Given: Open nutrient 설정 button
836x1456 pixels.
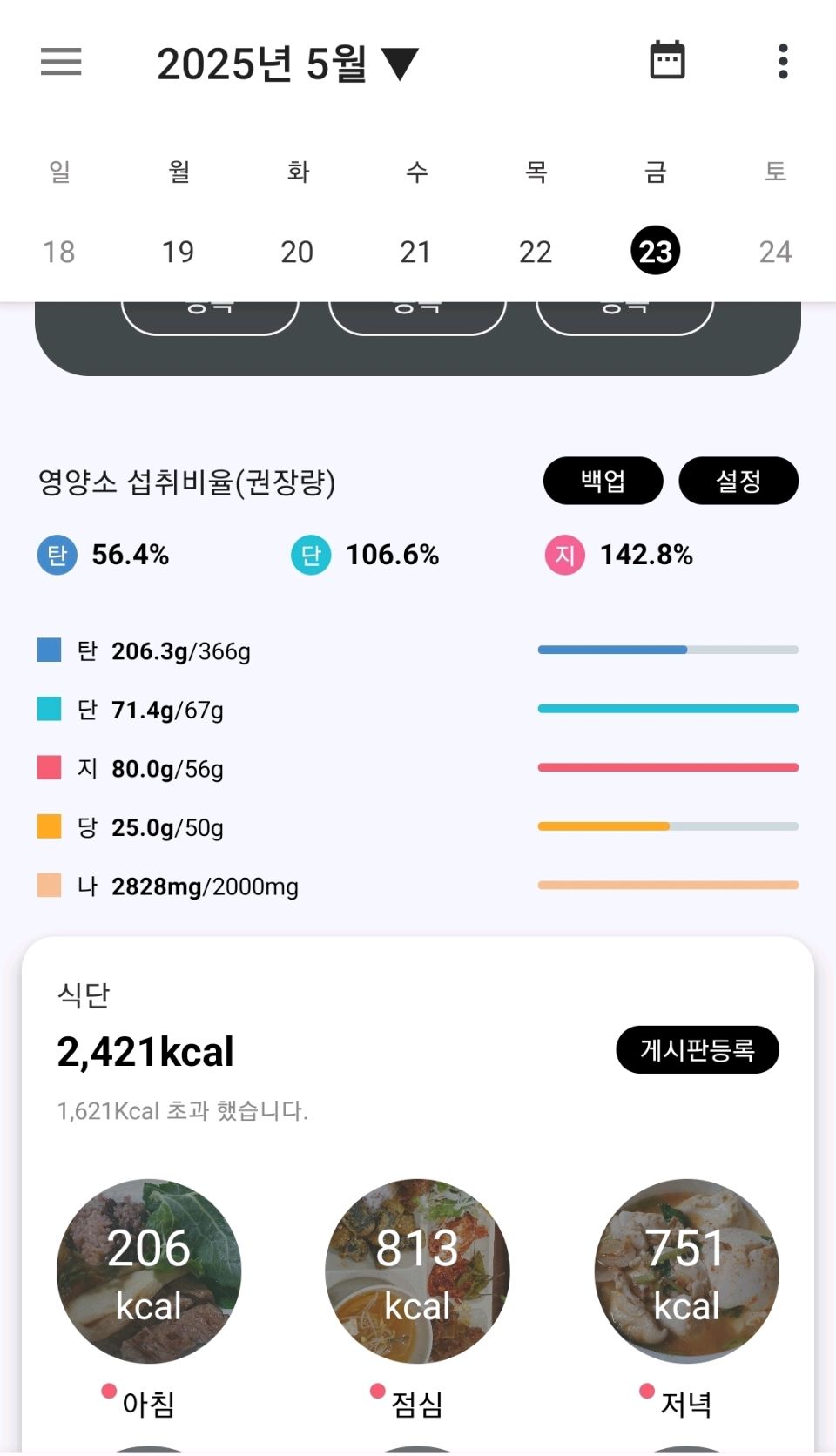Looking at the screenshot, I should click(x=738, y=481).
